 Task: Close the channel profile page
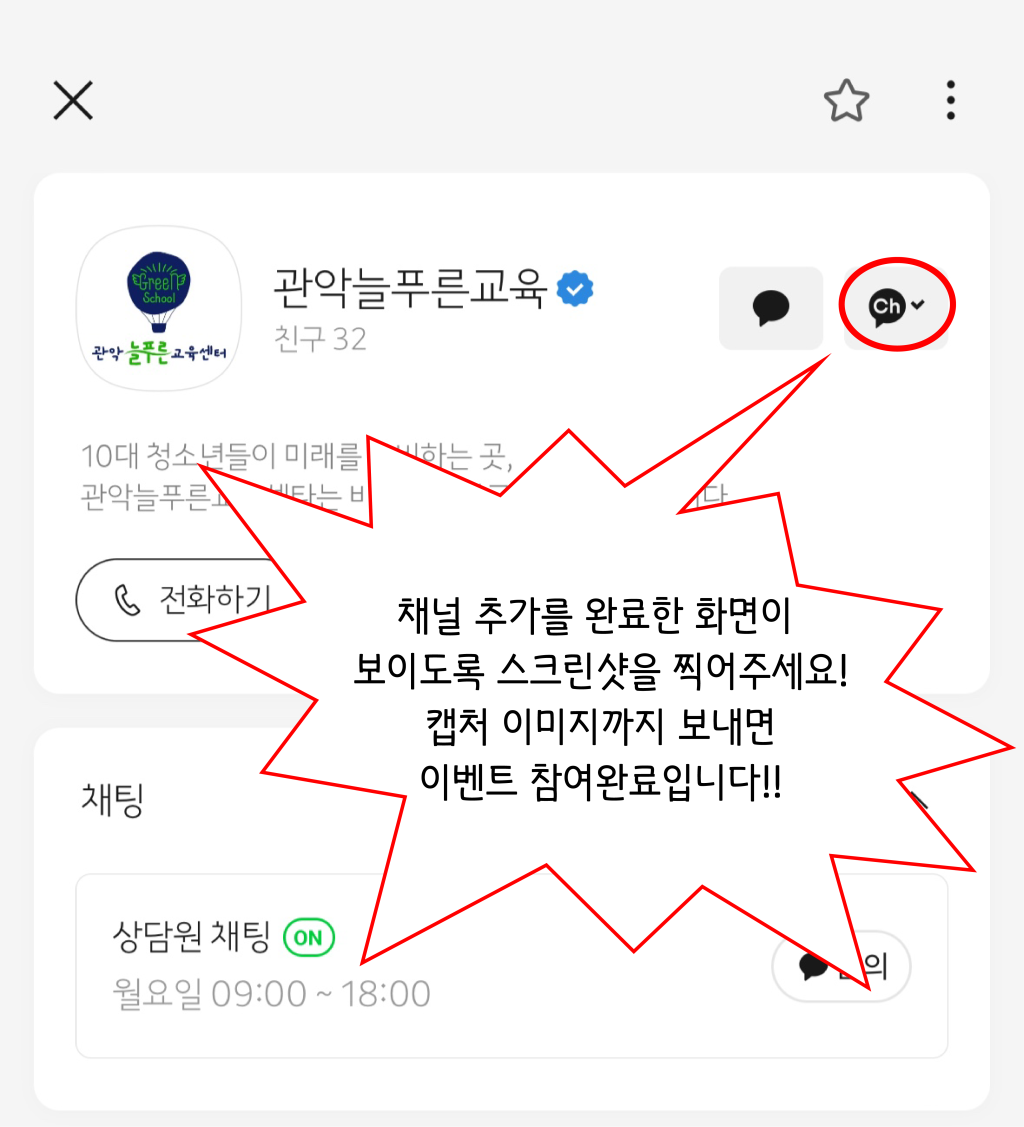tap(73, 100)
